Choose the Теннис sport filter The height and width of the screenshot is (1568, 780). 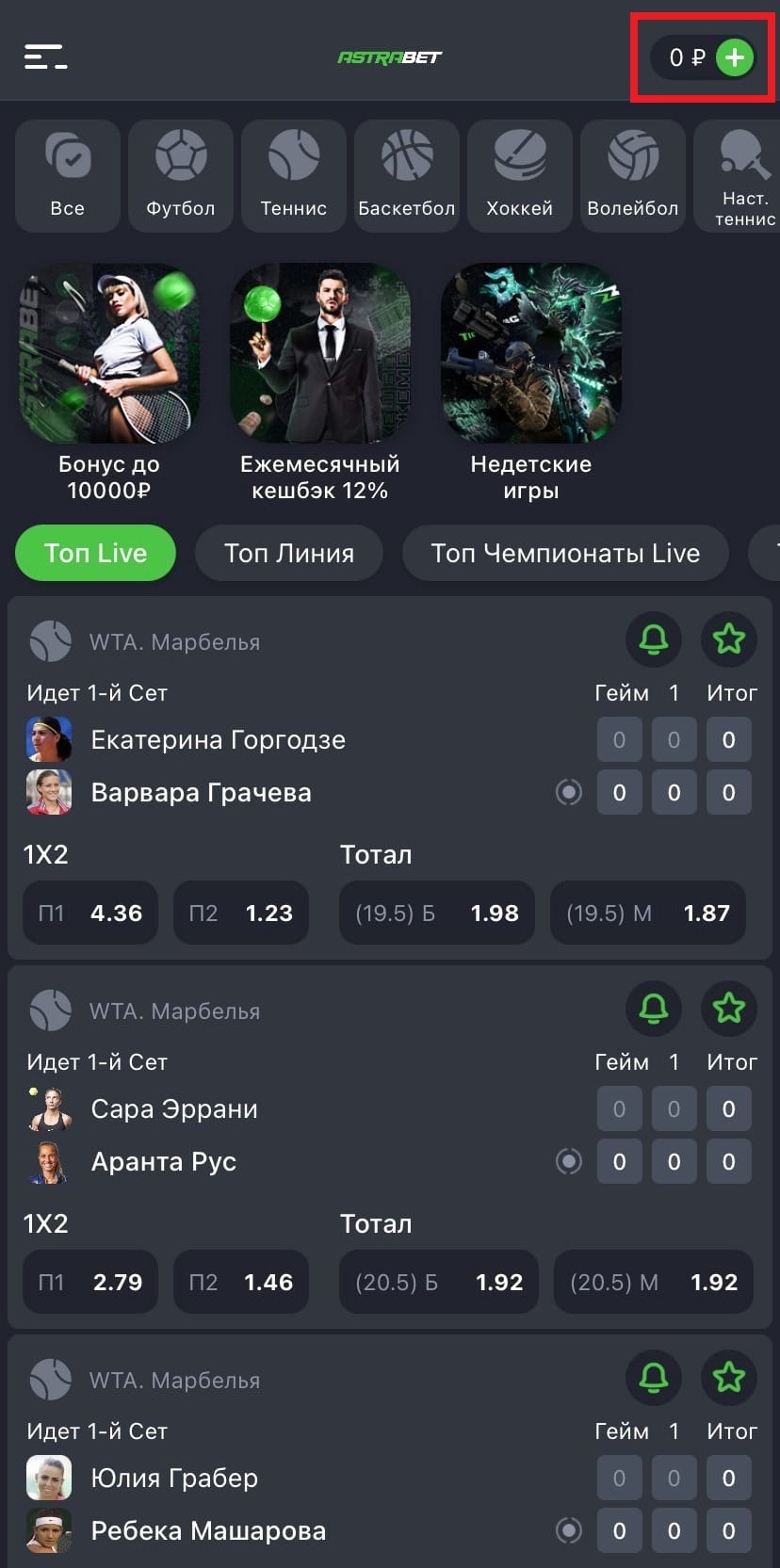coord(293,175)
